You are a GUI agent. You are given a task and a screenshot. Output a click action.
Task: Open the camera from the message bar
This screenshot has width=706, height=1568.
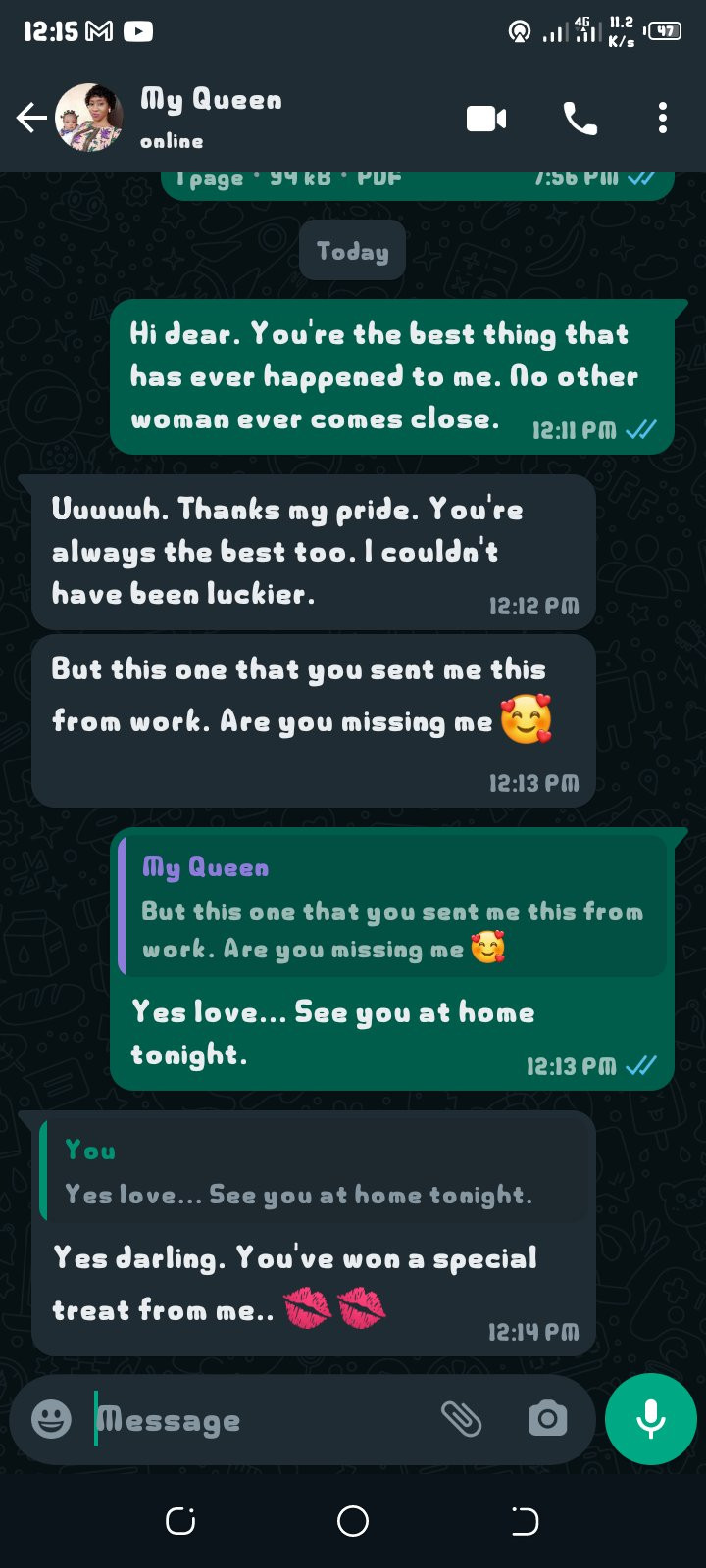(x=547, y=1418)
